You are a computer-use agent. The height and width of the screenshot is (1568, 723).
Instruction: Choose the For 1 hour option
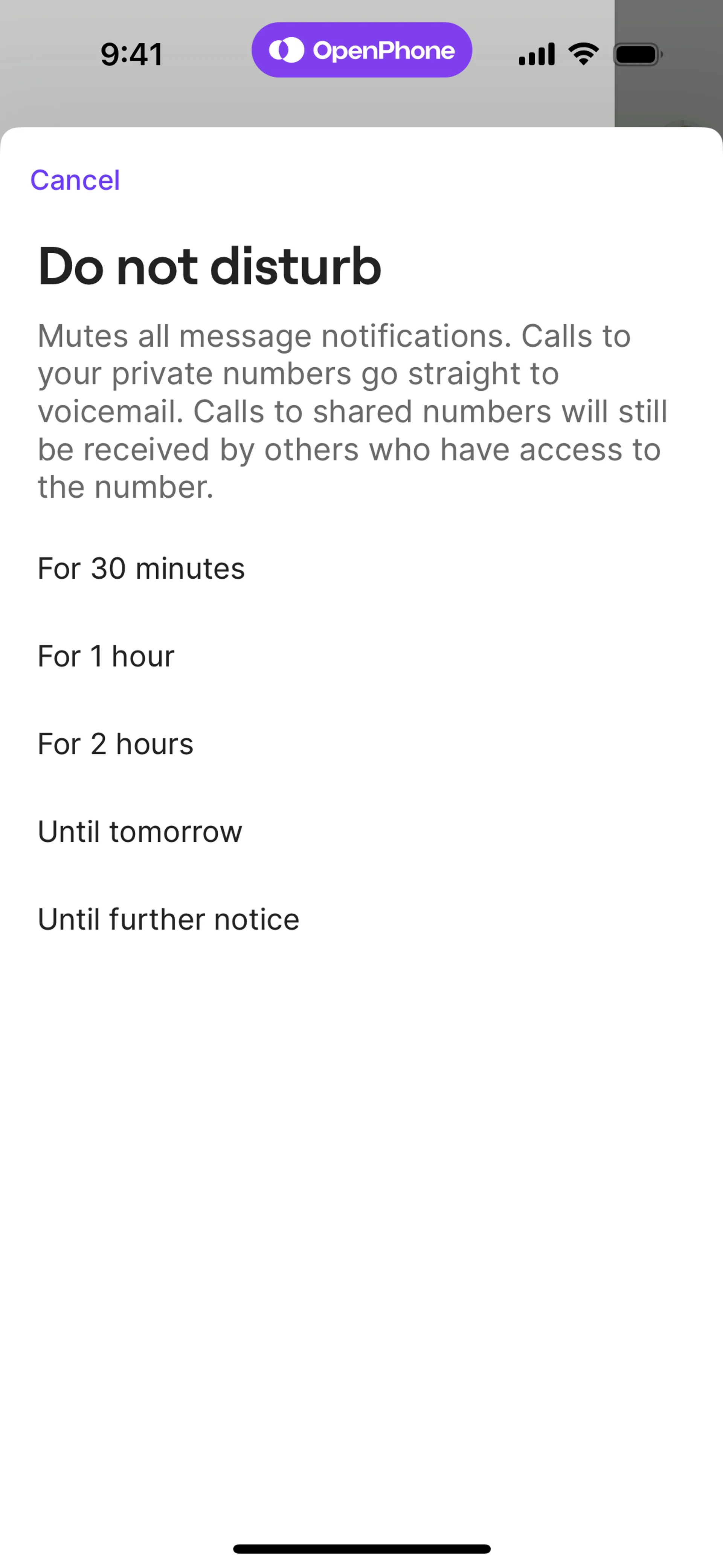(x=361, y=656)
